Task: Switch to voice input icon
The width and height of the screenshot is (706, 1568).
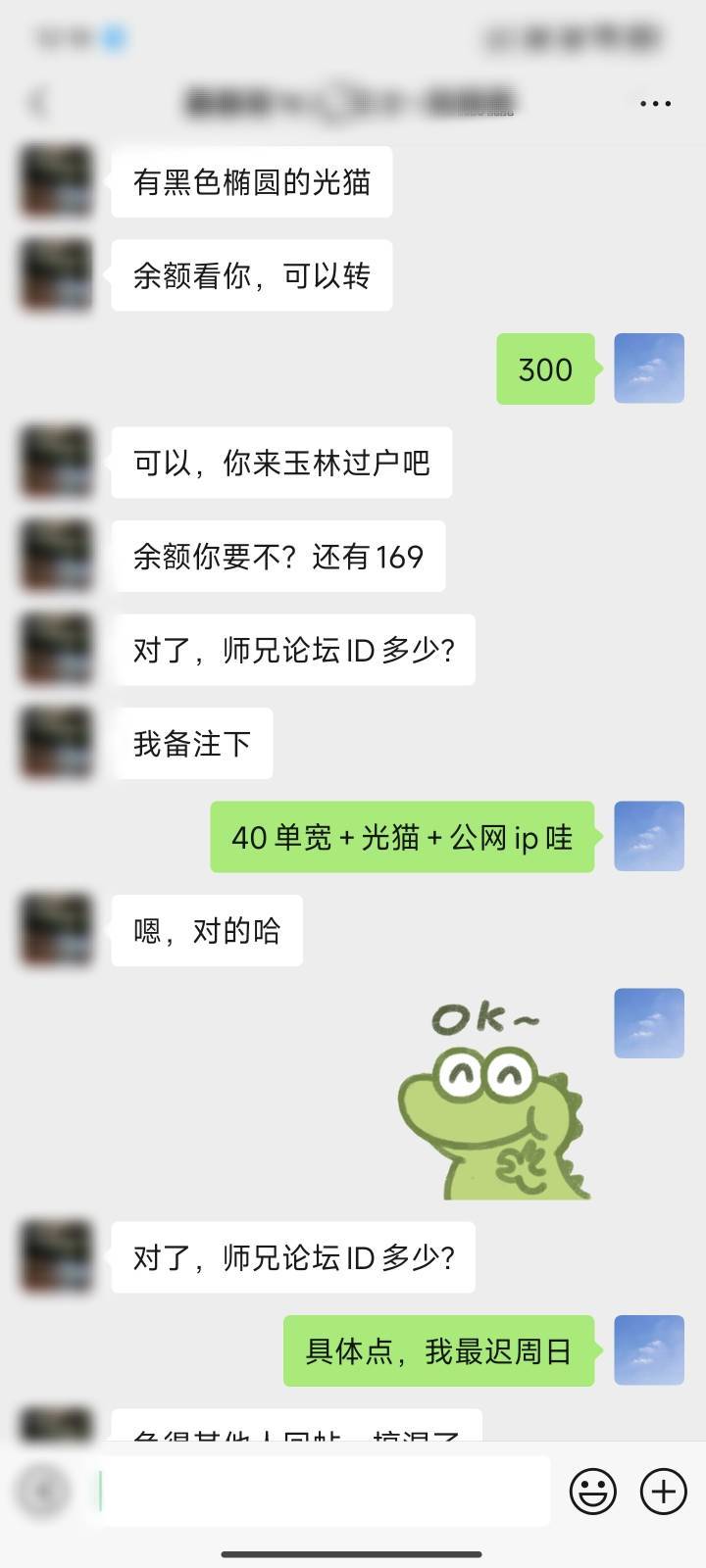Action: [x=42, y=1492]
